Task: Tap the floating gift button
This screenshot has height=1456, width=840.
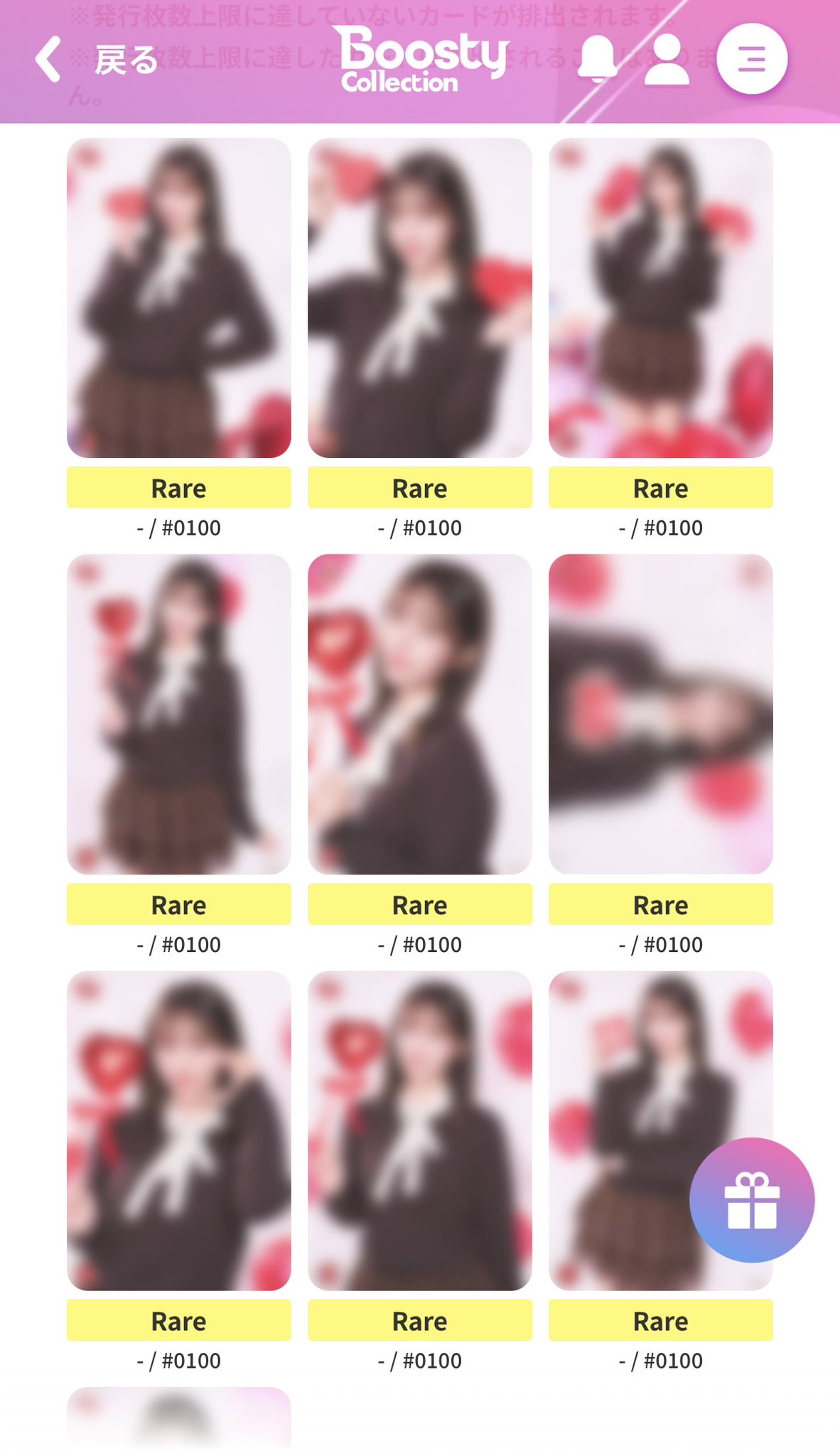Action: [x=751, y=1200]
